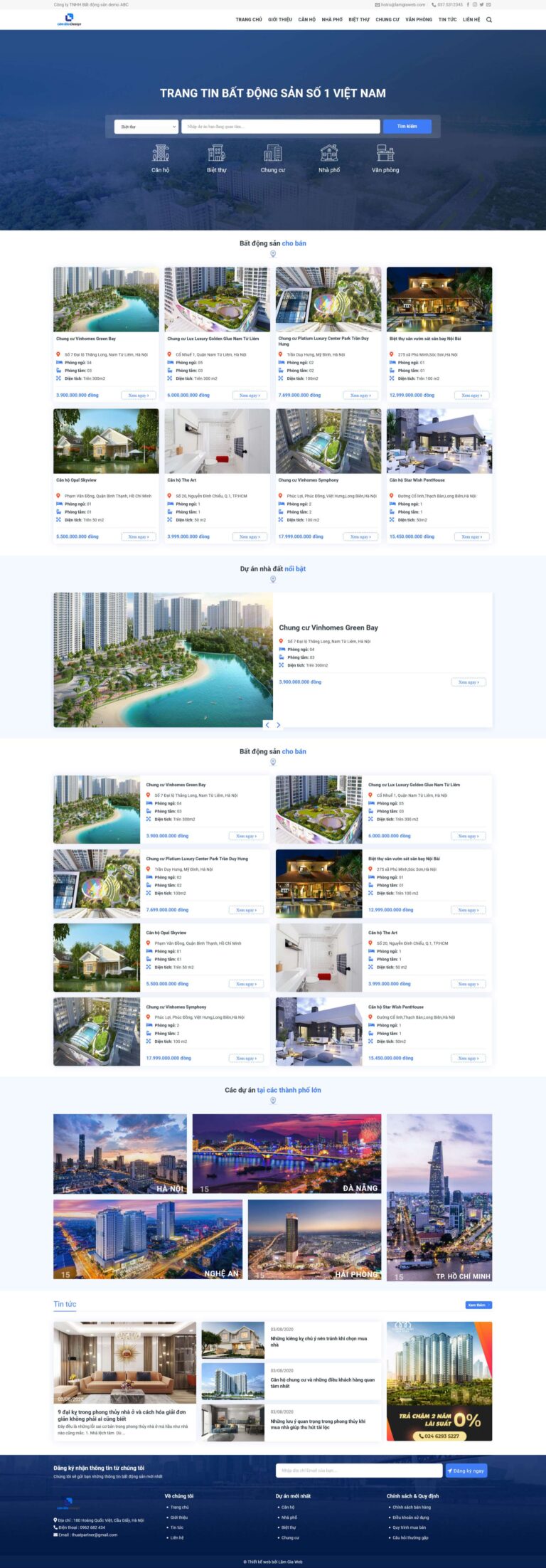Image resolution: width=546 pixels, height=1568 pixels.
Task: Show next featured project slide
Action: pos(279,725)
